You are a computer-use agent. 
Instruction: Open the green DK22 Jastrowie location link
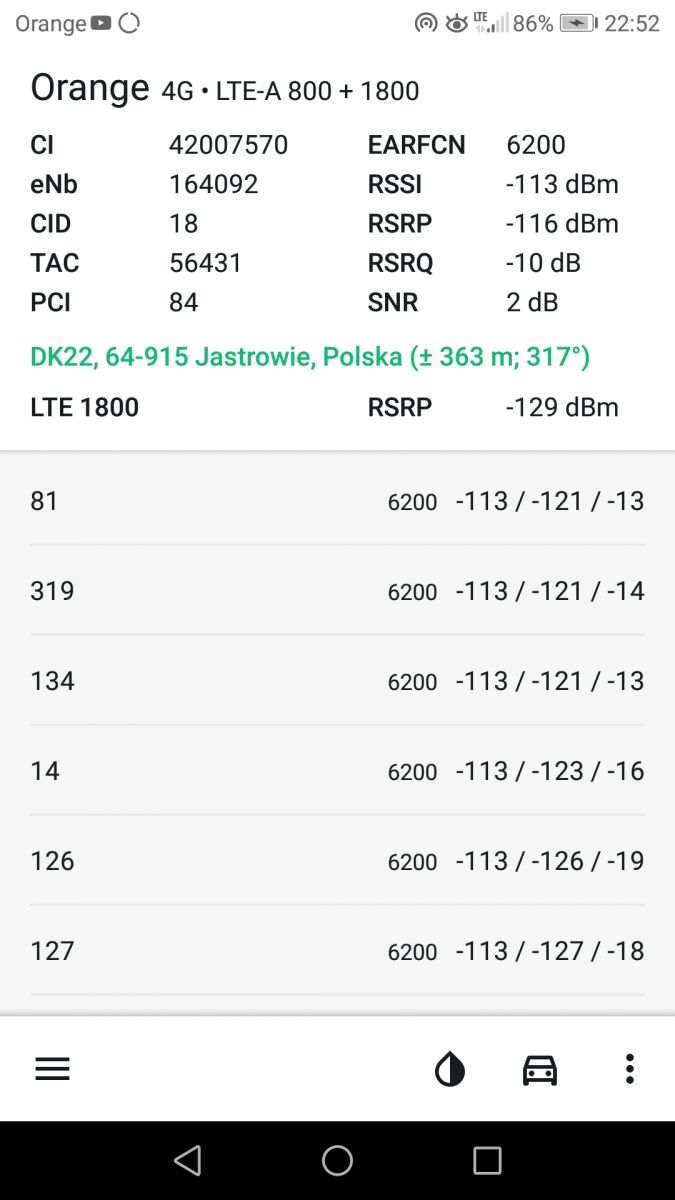(x=310, y=357)
